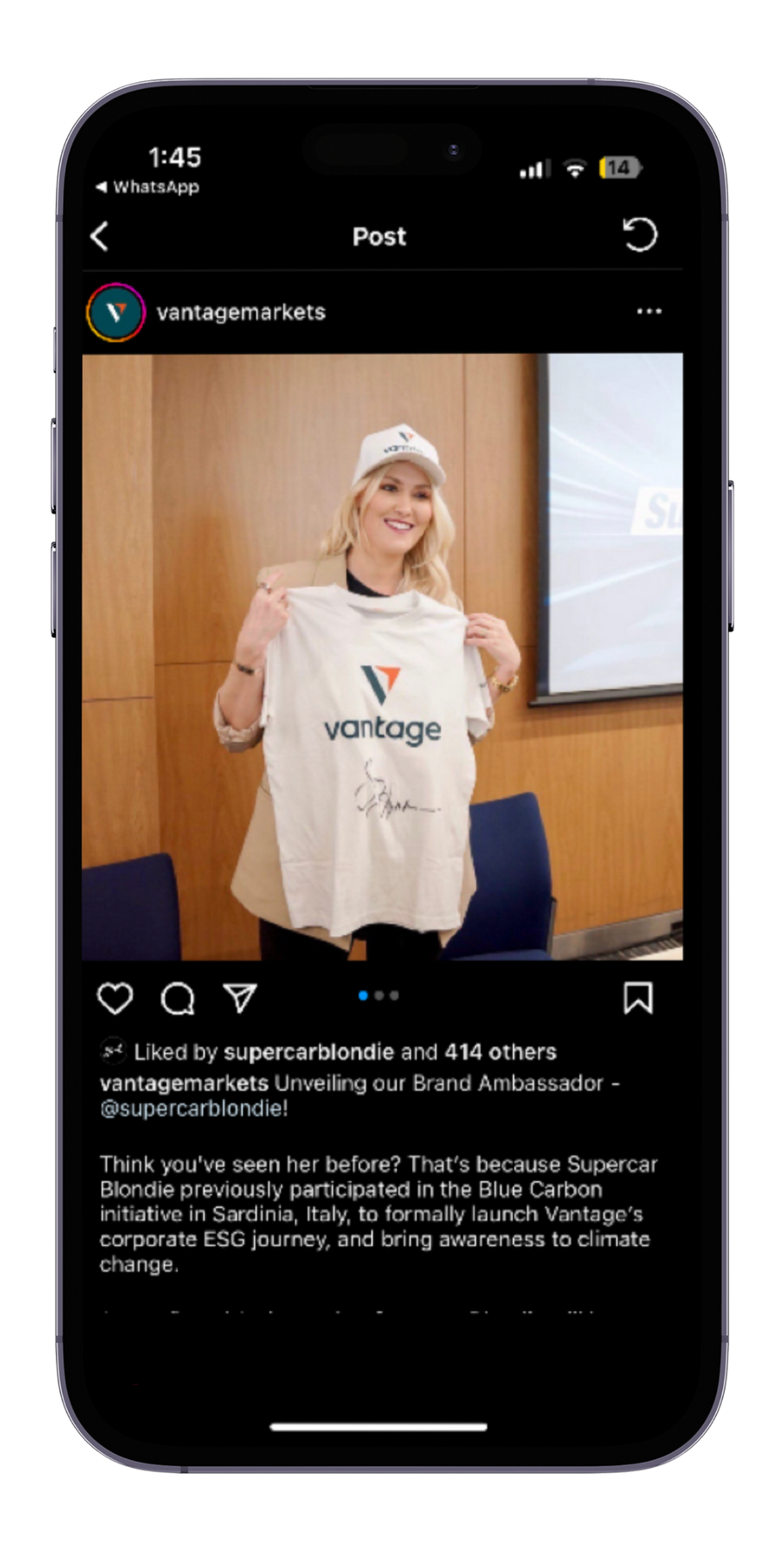Jump to the second carousel dot

pyautogui.click(x=379, y=995)
